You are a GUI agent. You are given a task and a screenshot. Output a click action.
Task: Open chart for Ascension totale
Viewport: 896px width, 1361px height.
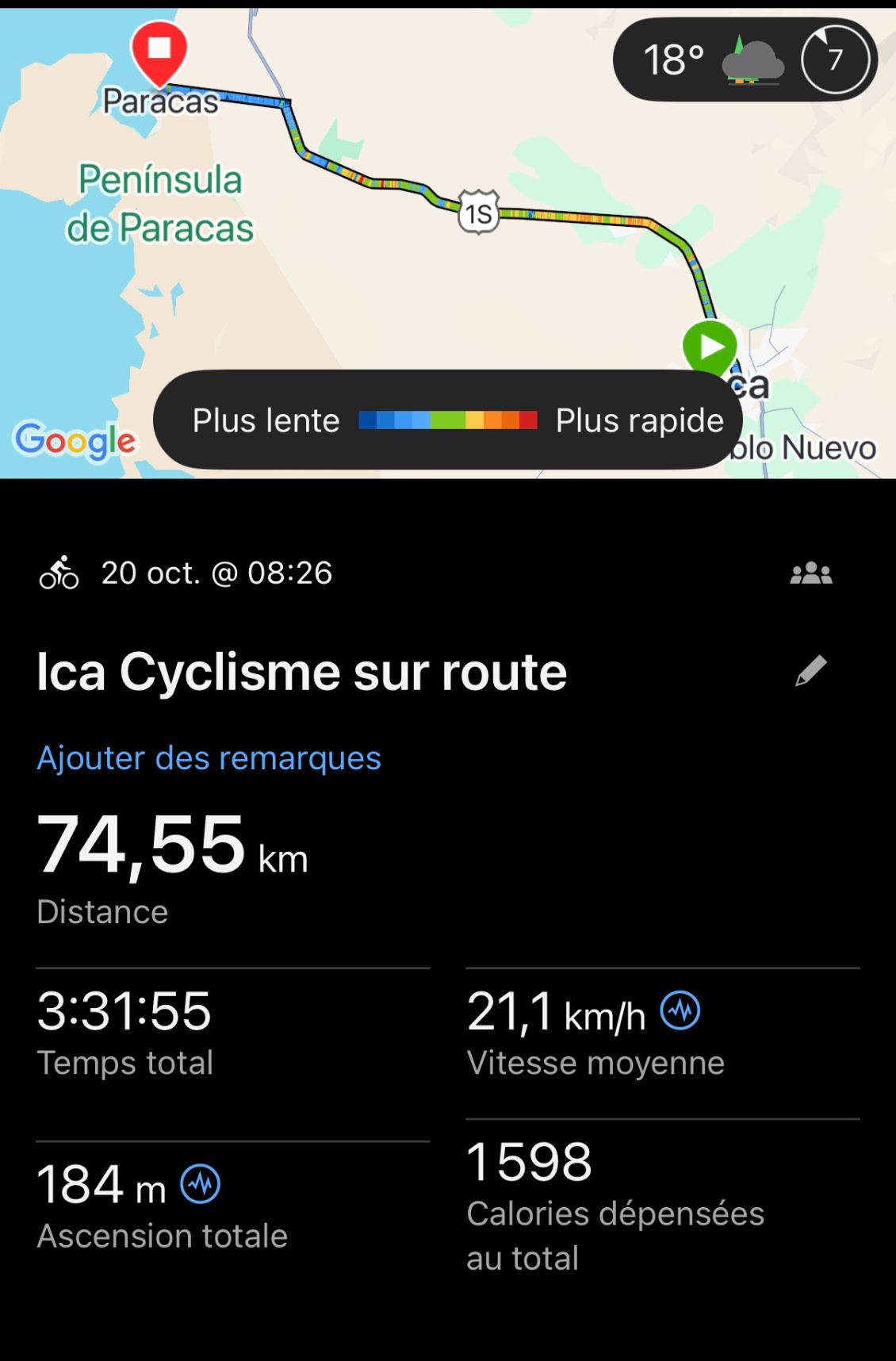click(x=201, y=1184)
